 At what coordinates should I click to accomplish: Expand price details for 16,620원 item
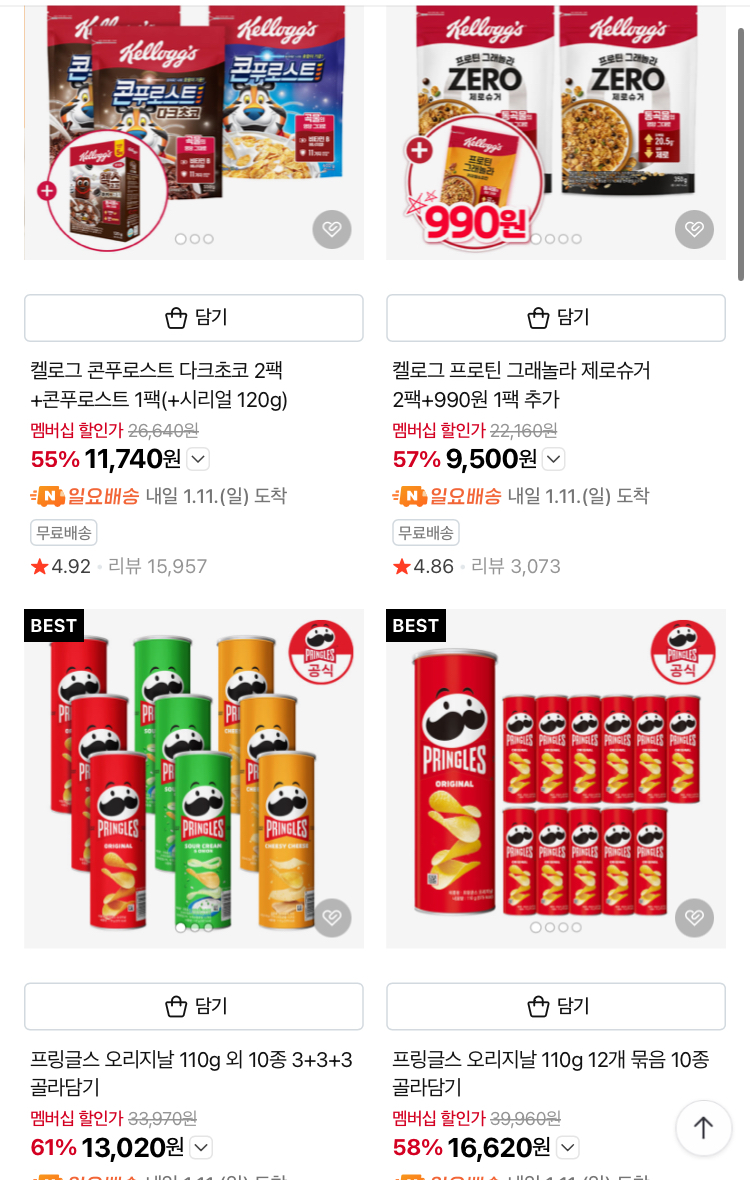click(x=567, y=1147)
